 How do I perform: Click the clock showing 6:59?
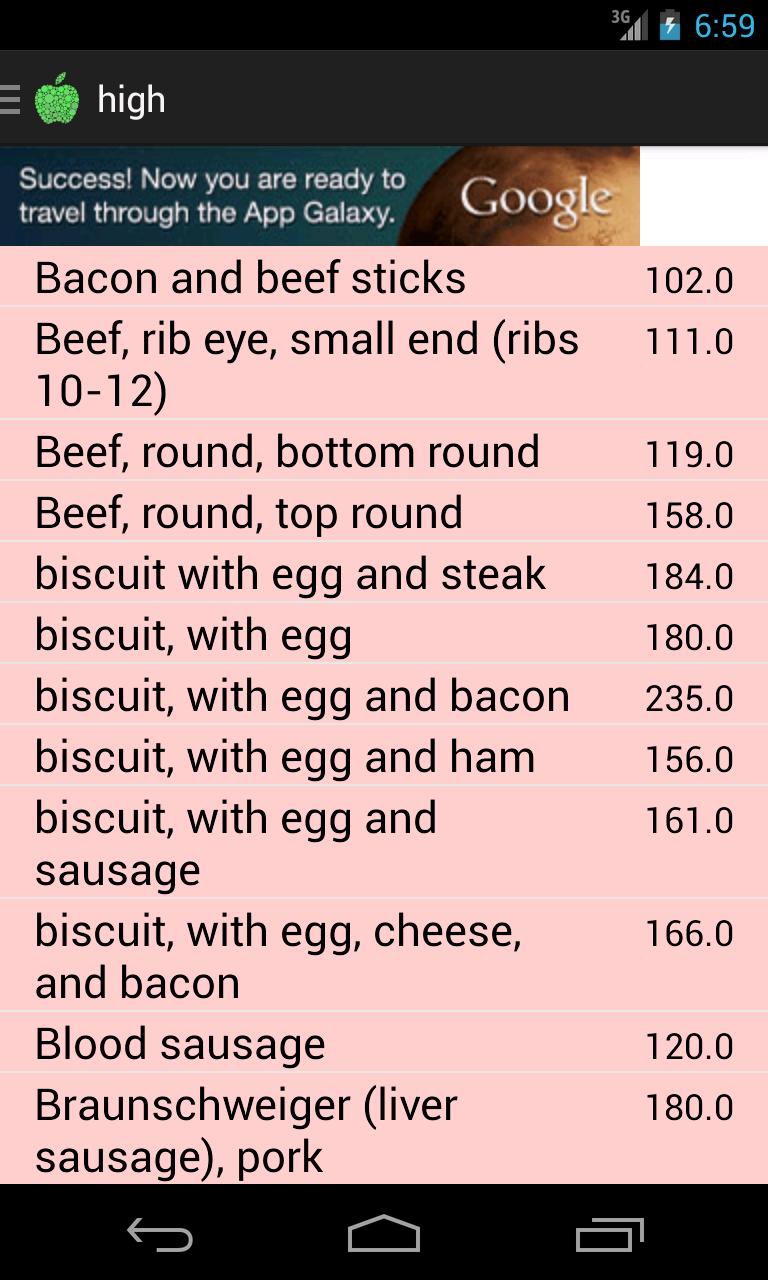(x=725, y=25)
